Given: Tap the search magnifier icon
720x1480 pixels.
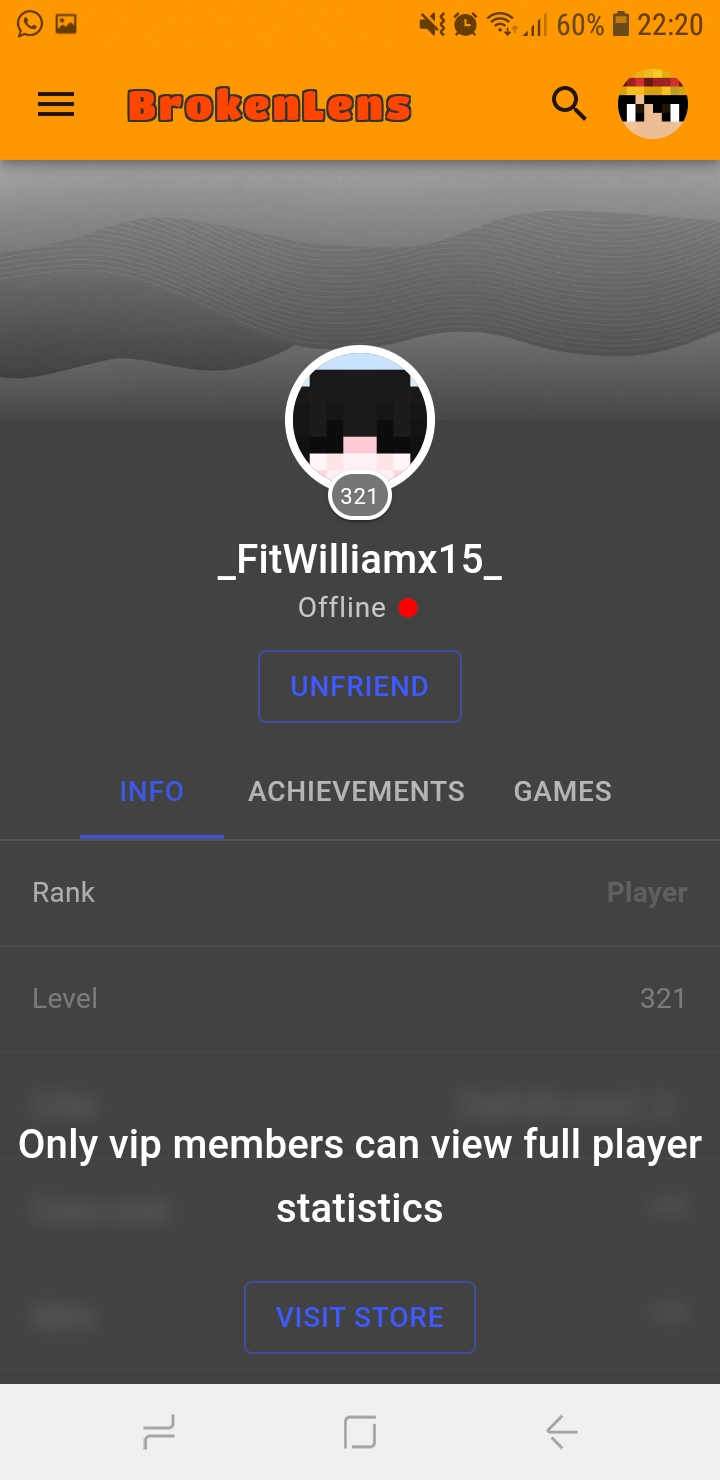Looking at the screenshot, I should (x=569, y=103).
